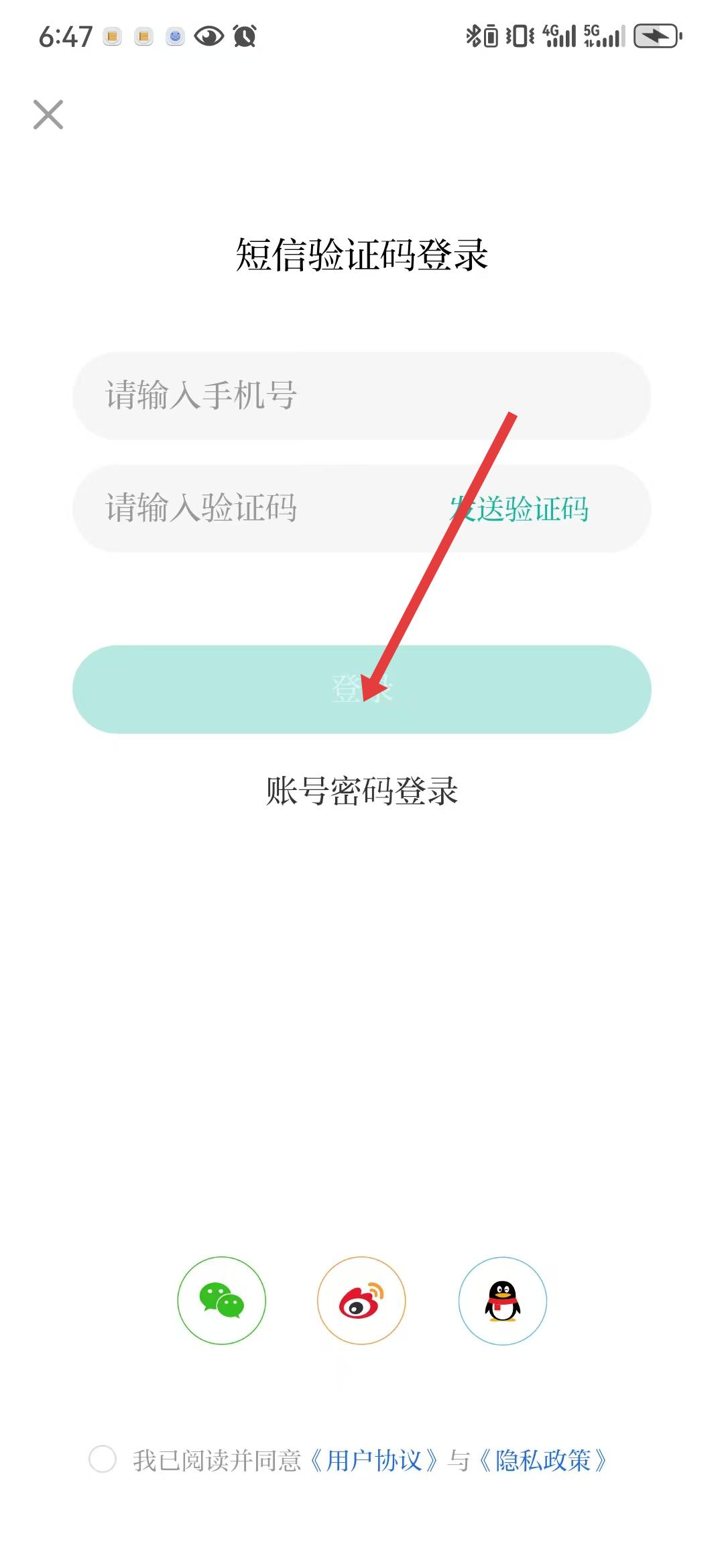Check the agreement consent circle

click(x=103, y=1459)
